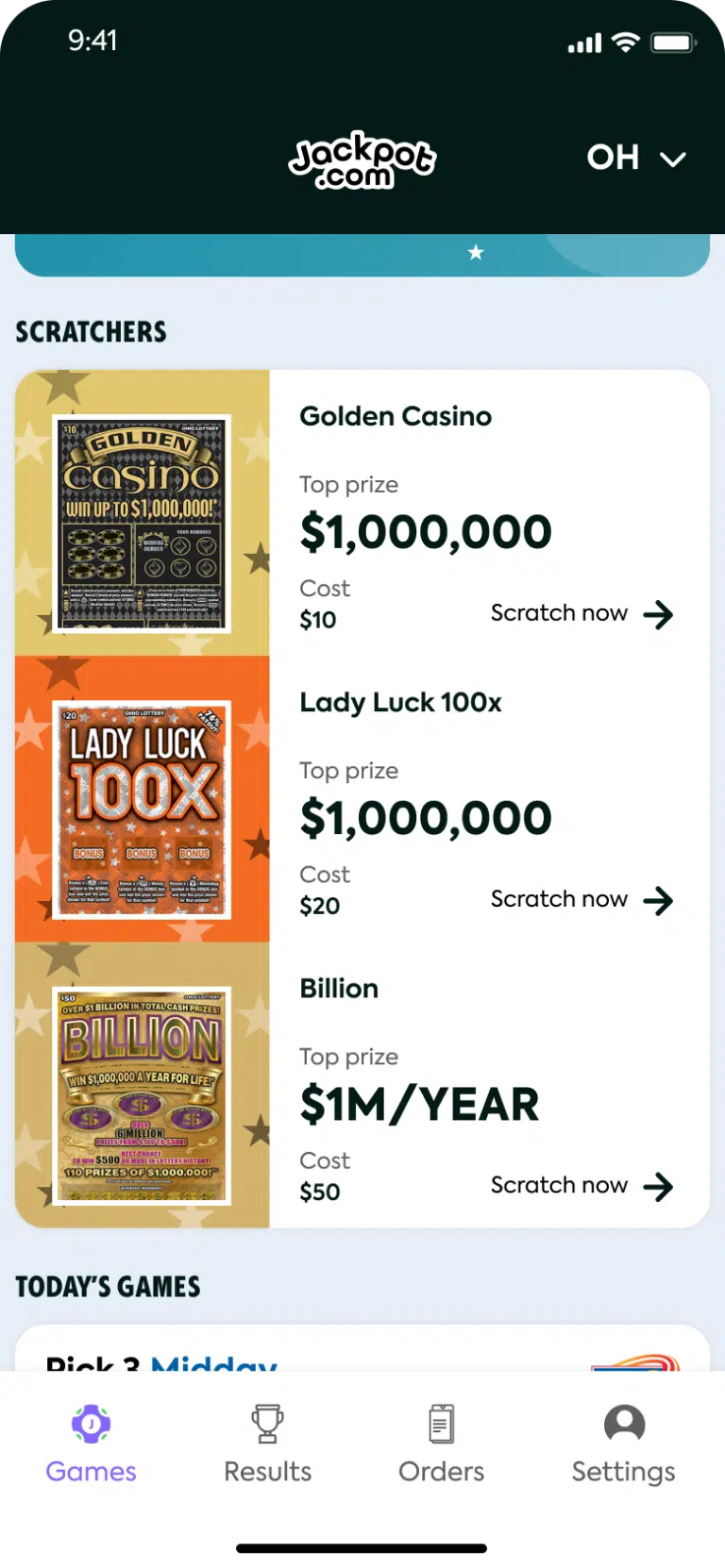Scratch now on the Lady Luck 100x game
The height and width of the screenshot is (1568, 725).
click(559, 899)
